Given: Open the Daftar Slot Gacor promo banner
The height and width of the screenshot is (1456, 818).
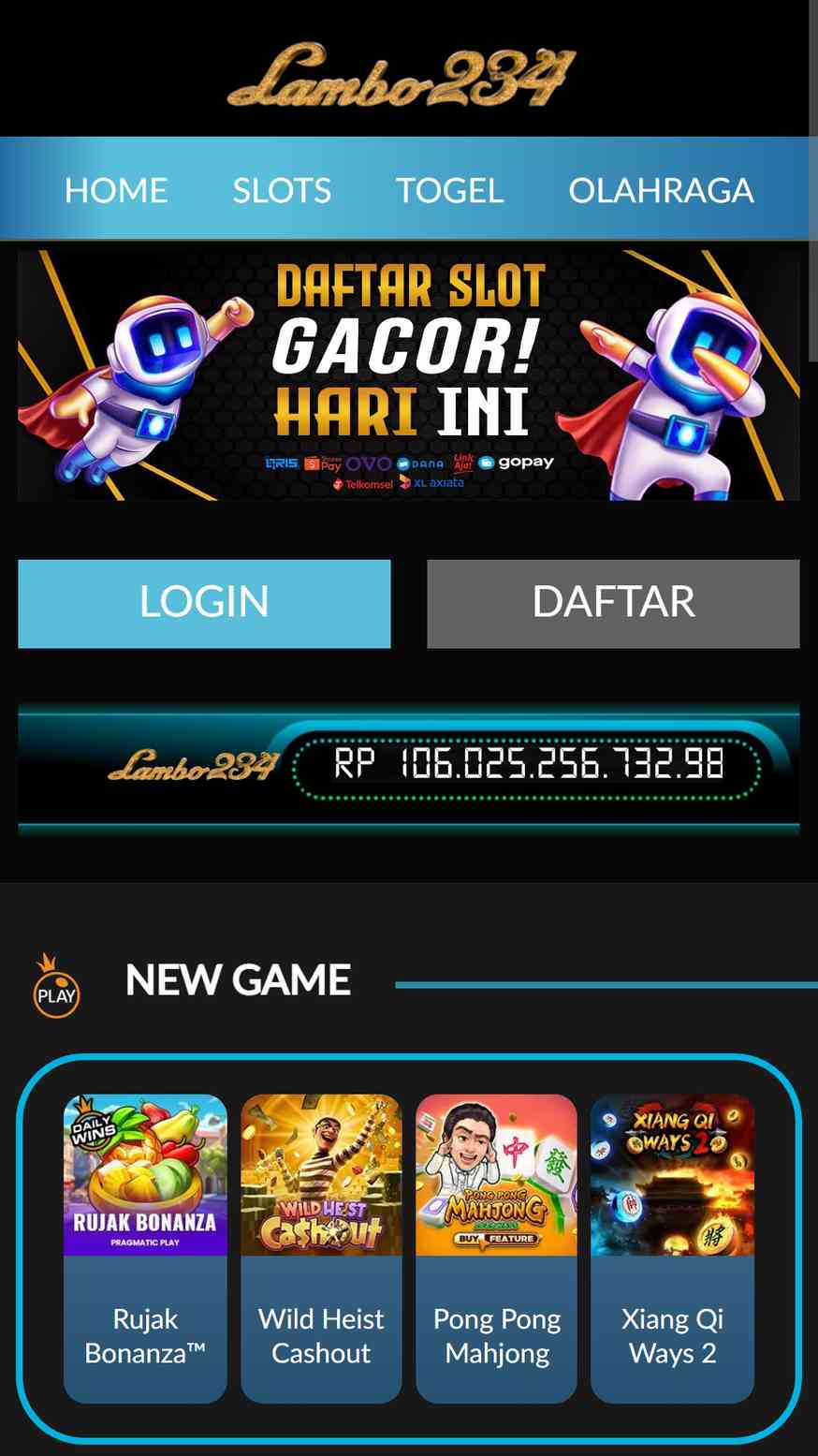Looking at the screenshot, I should pos(409,375).
